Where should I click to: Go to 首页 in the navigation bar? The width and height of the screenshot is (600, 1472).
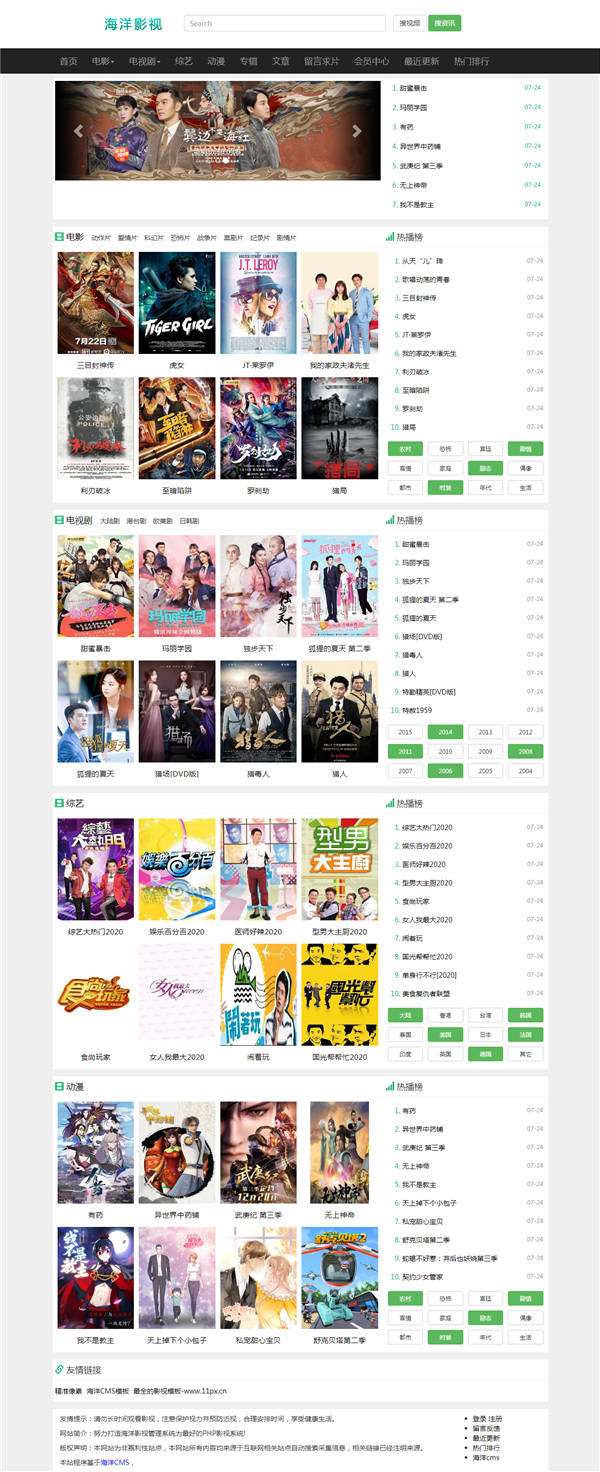pyautogui.click(x=68, y=61)
